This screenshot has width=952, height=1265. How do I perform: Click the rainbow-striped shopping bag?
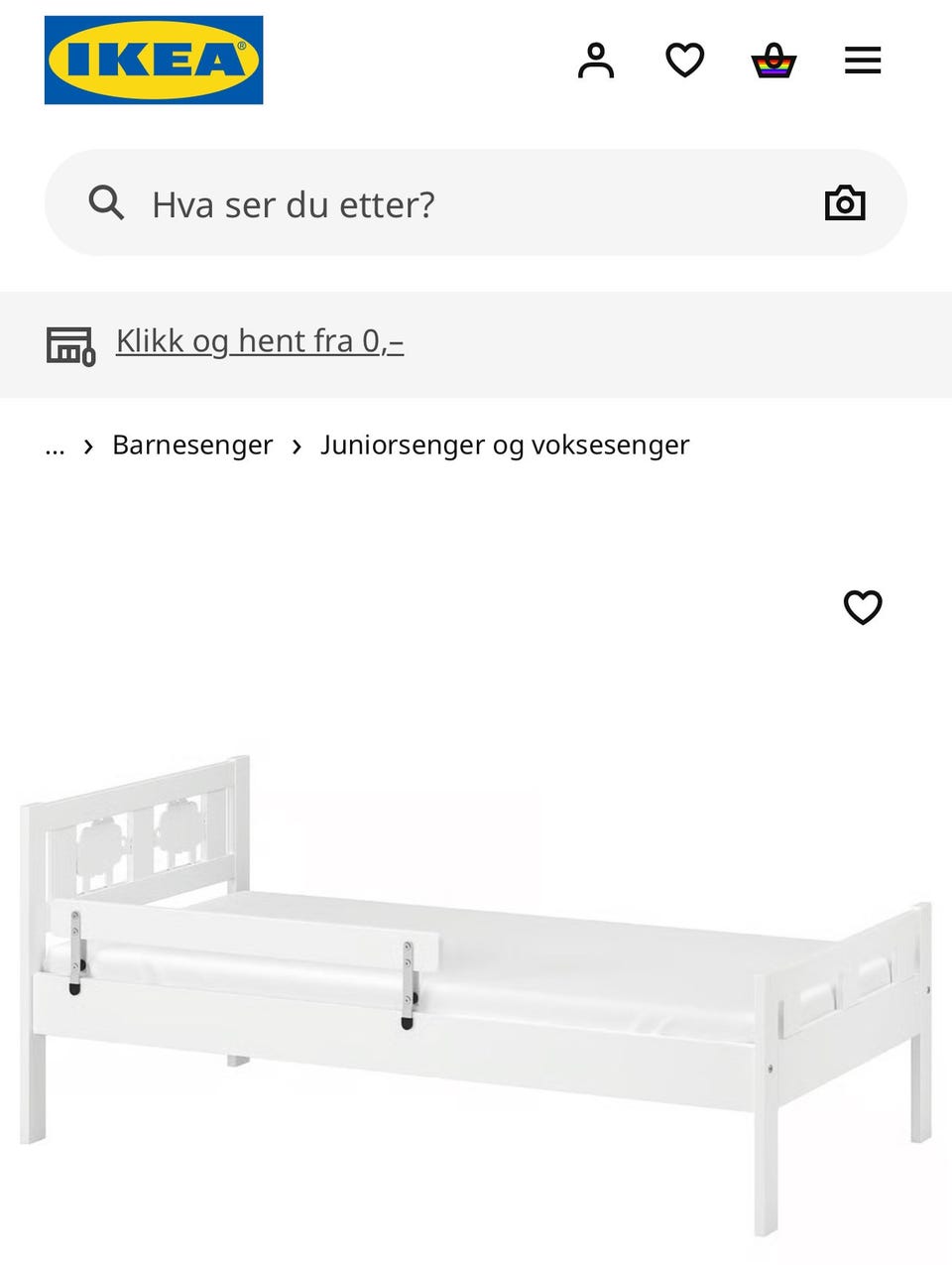tap(775, 60)
